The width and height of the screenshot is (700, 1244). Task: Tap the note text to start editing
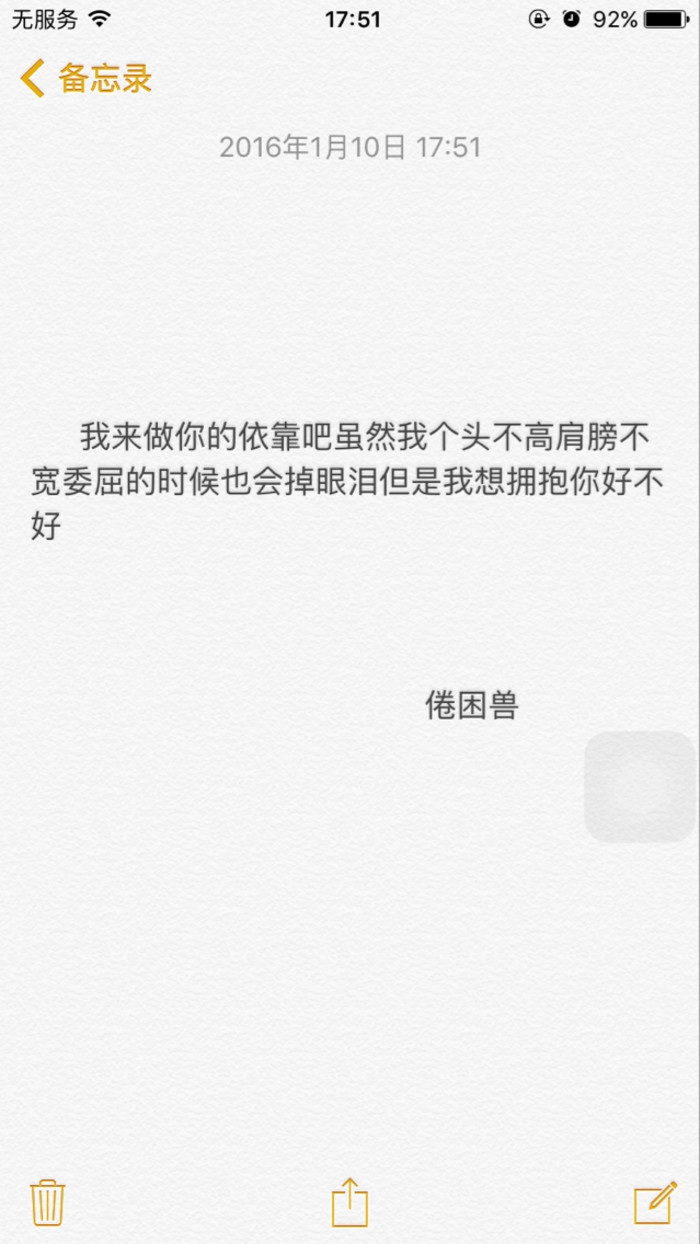point(348,482)
